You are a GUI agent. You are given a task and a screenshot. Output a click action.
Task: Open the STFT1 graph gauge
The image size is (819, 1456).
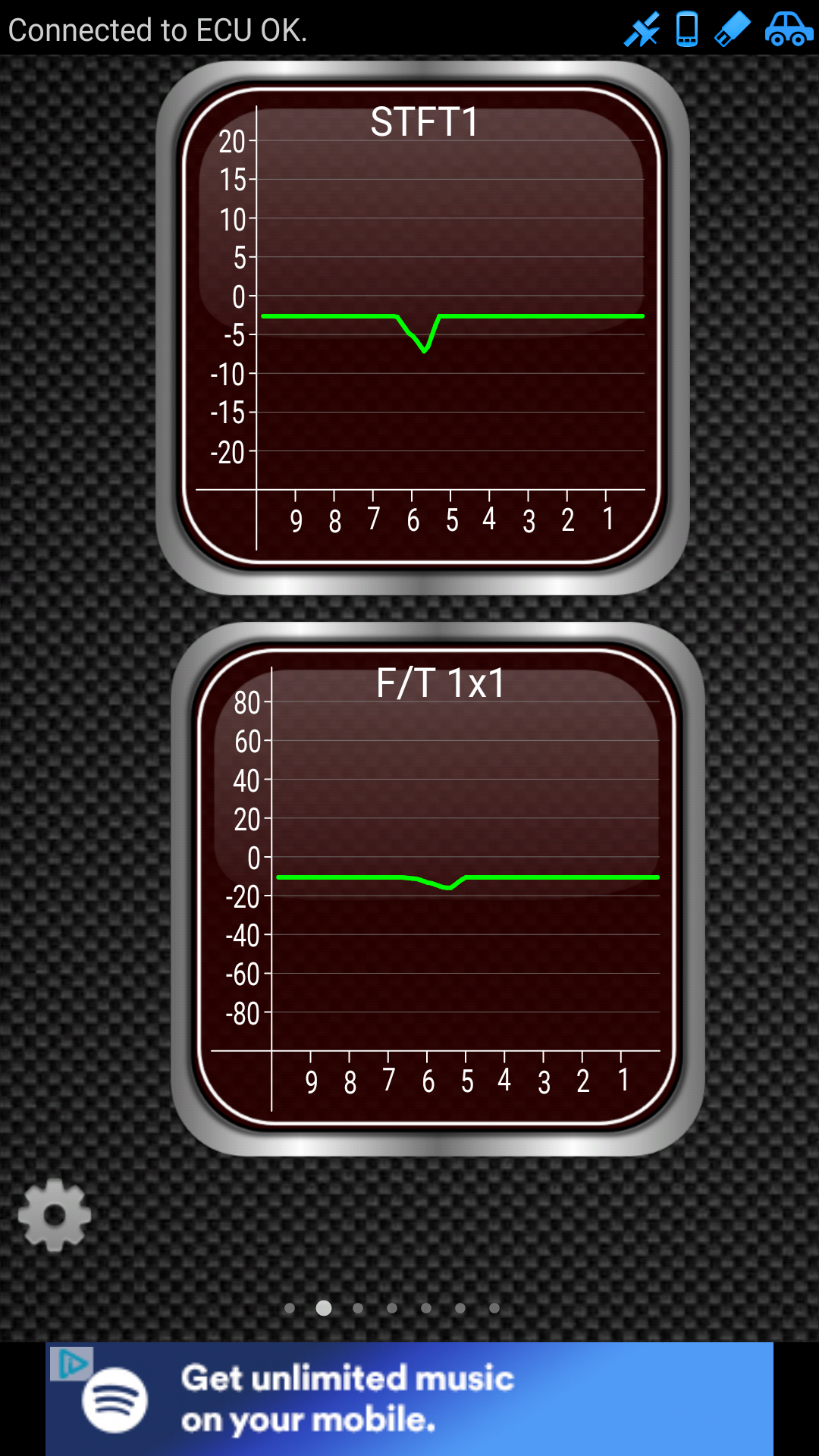(x=422, y=328)
